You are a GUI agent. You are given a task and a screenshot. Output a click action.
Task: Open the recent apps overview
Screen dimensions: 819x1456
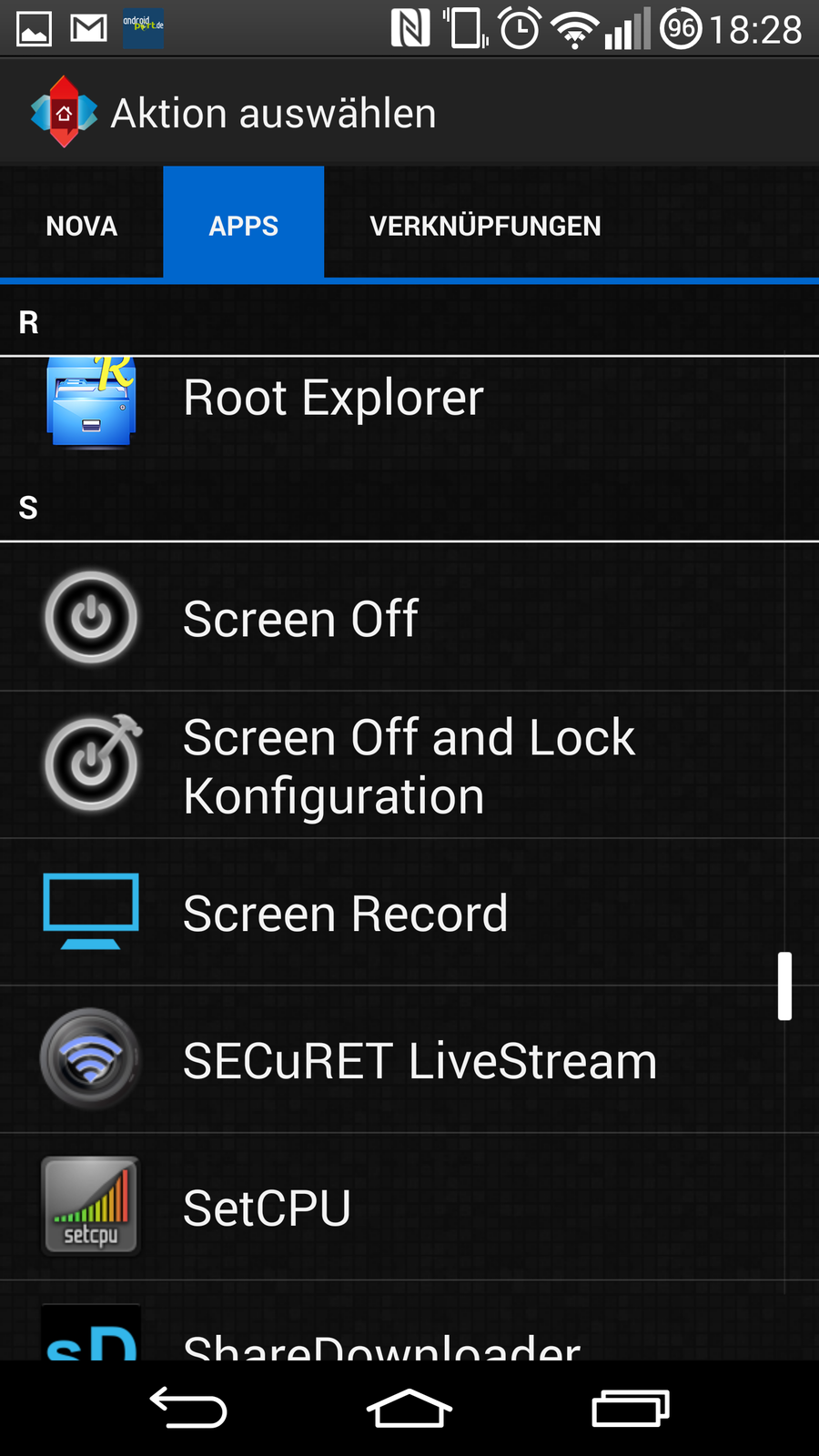point(630,1408)
